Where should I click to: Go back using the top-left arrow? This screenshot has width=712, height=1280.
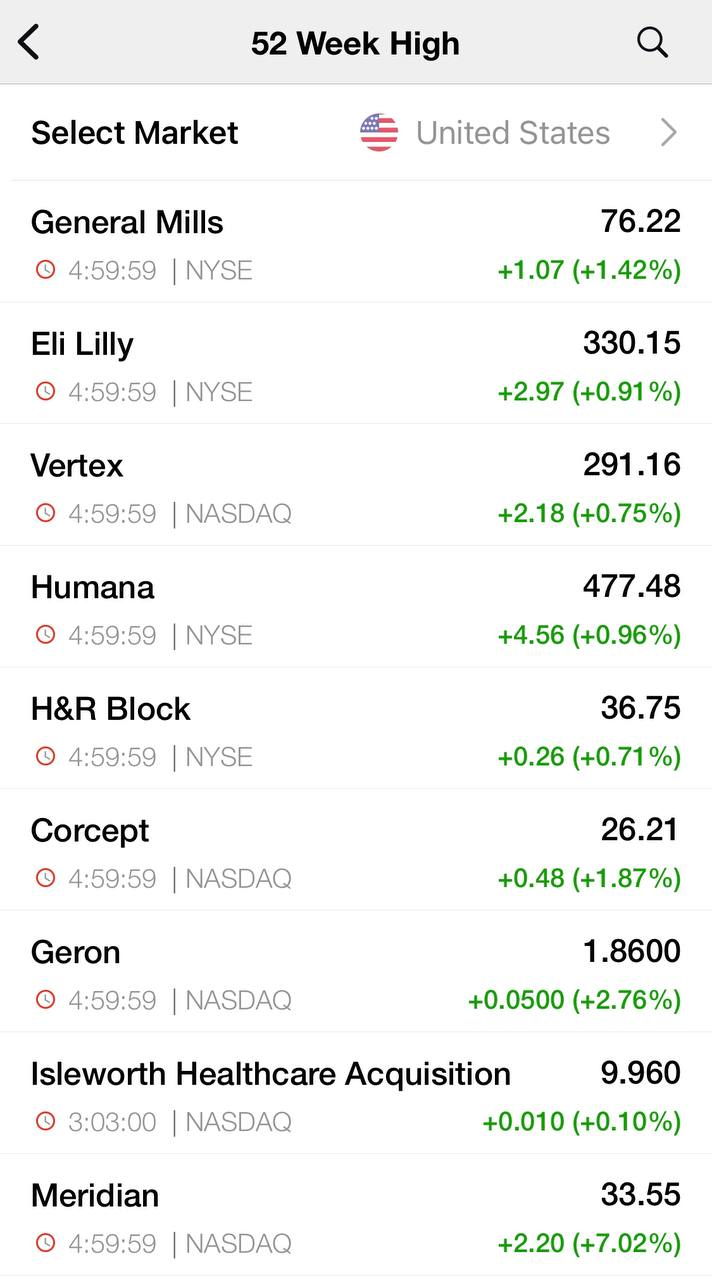[x=30, y=43]
